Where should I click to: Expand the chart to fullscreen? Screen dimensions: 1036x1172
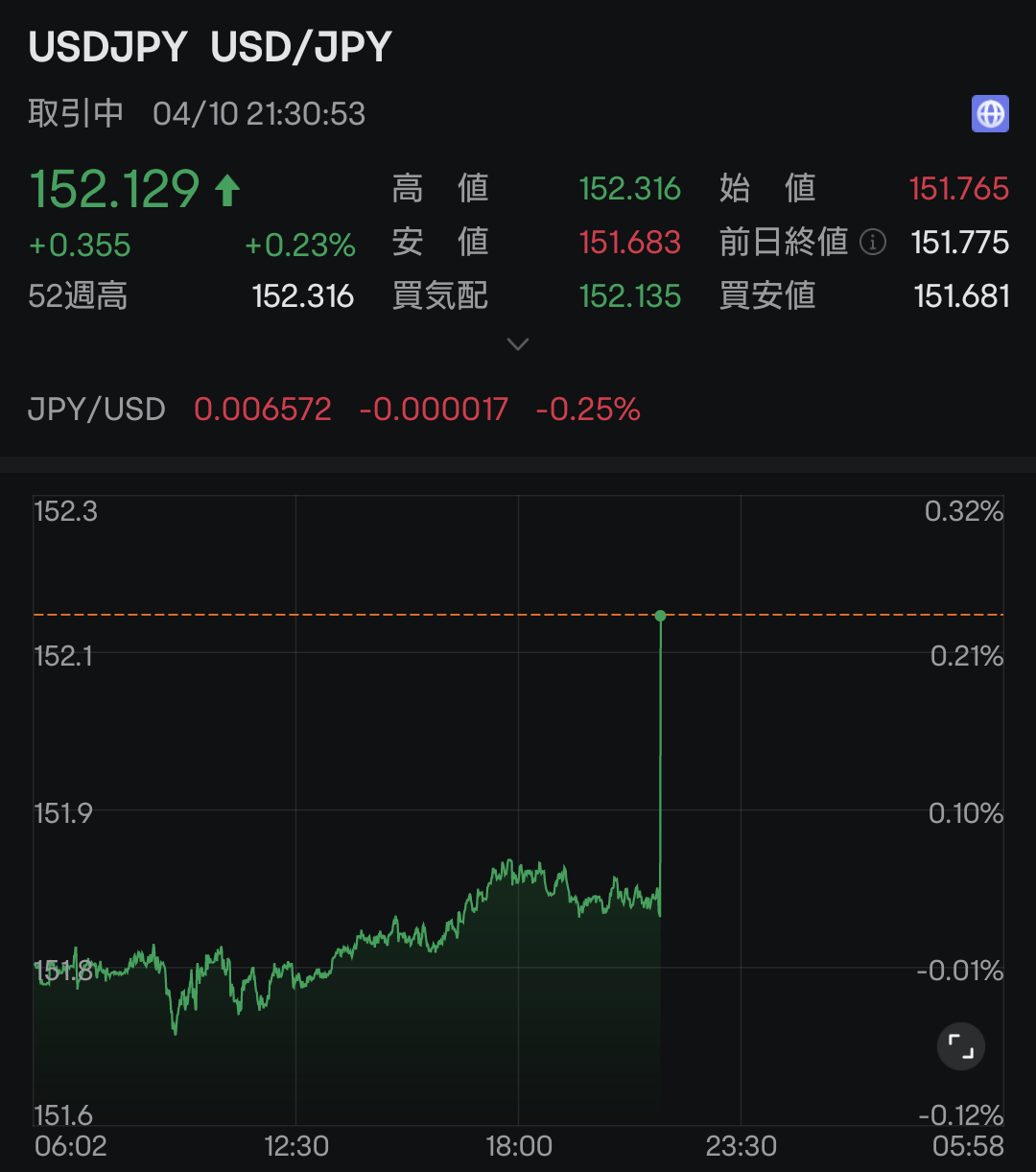pyautogui.click(x=960, y=1046)
